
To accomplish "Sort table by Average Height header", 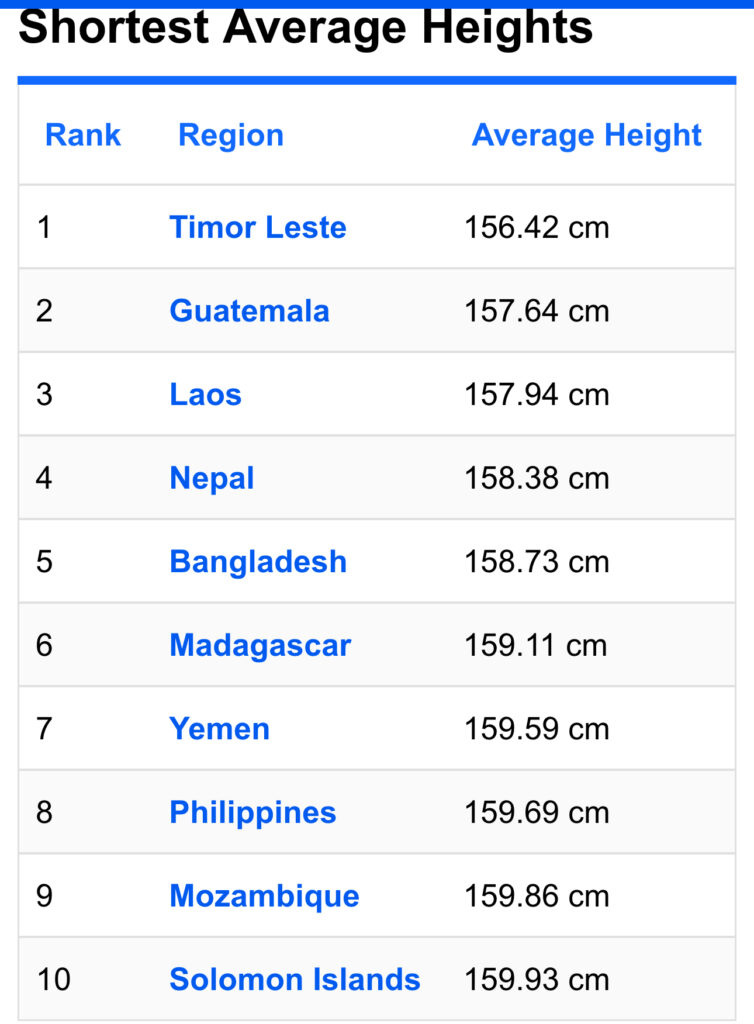I will click(x=586, y=136).
